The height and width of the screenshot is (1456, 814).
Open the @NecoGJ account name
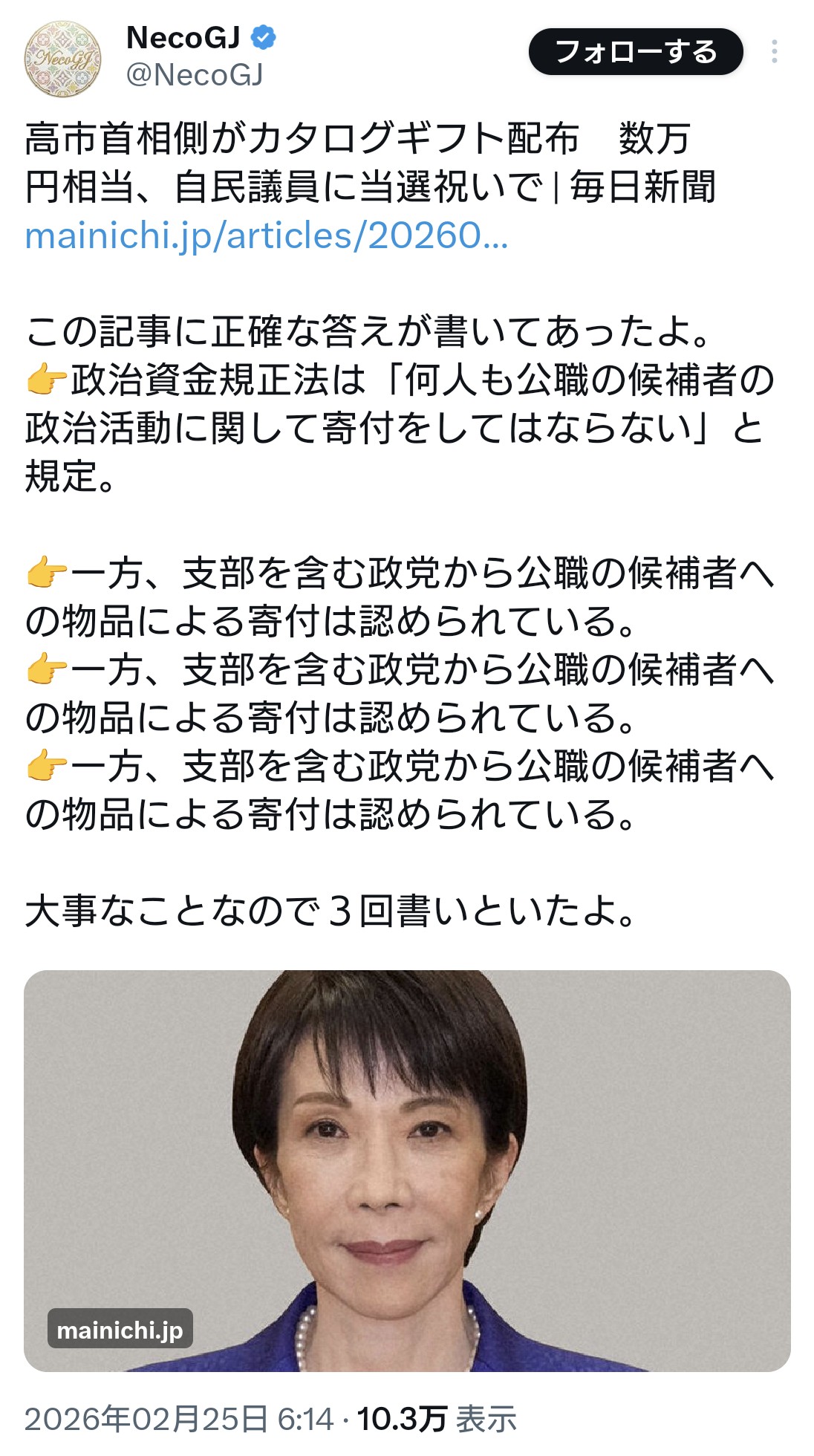[x=195, y=75]
